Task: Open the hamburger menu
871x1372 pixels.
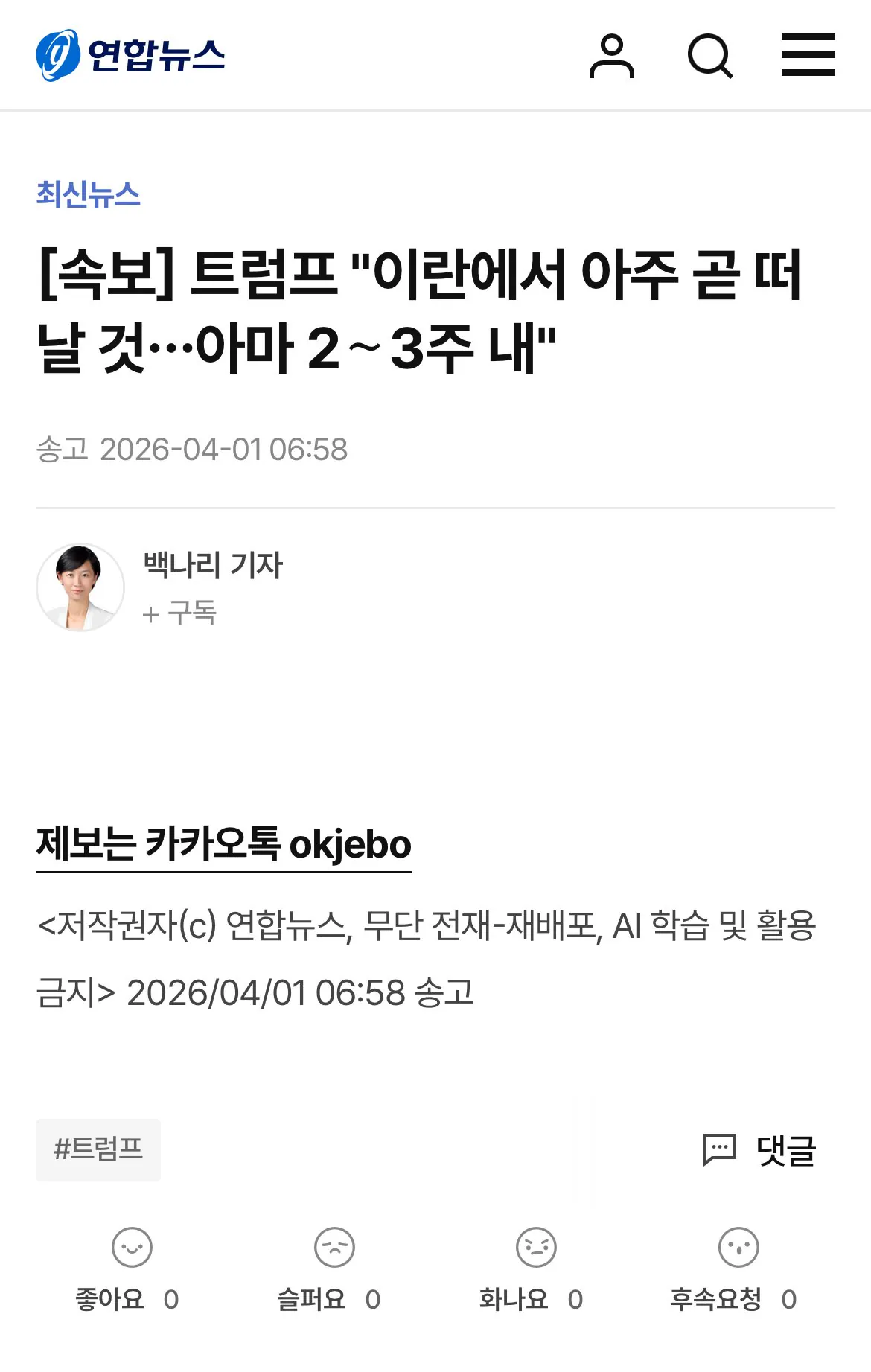Action: coord(808,55)
